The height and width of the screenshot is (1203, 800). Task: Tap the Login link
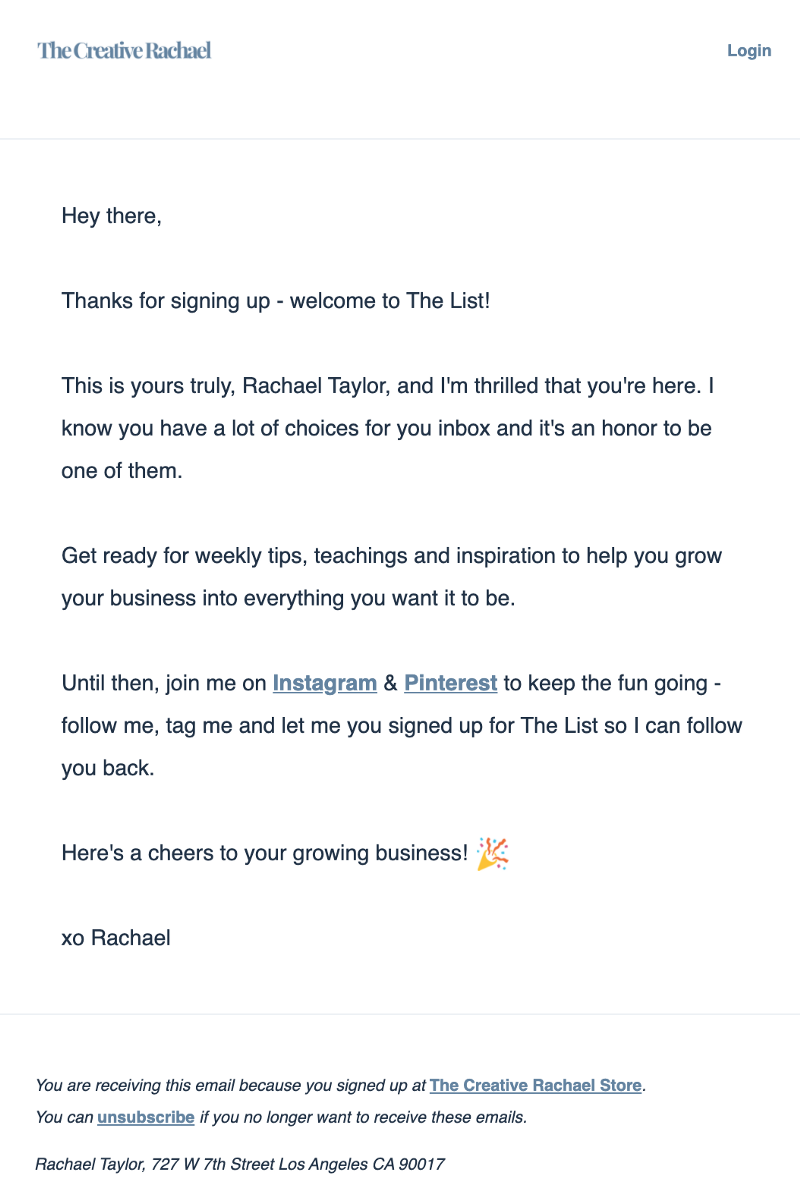coord(749,51)
